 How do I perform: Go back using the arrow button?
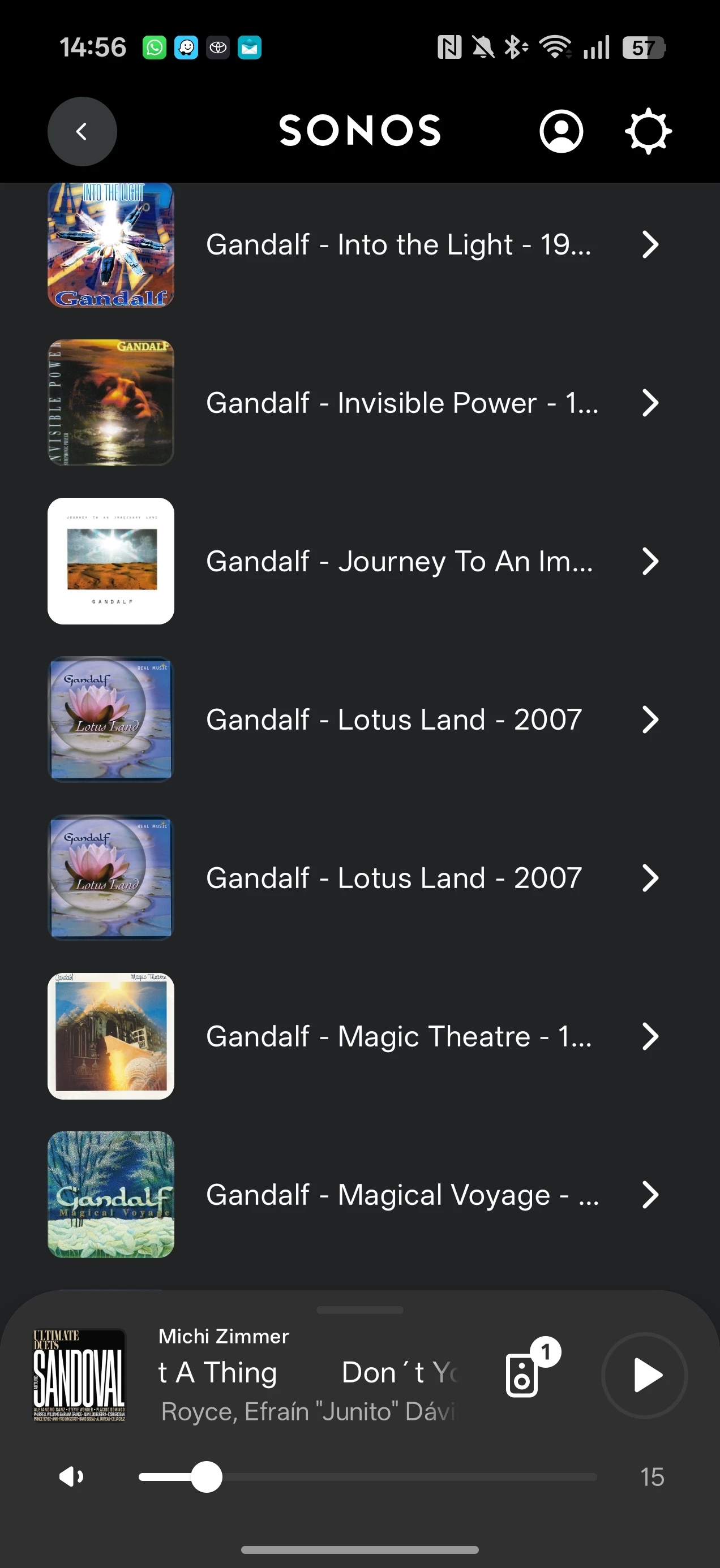pyautogui.click(x=82, y=131)
